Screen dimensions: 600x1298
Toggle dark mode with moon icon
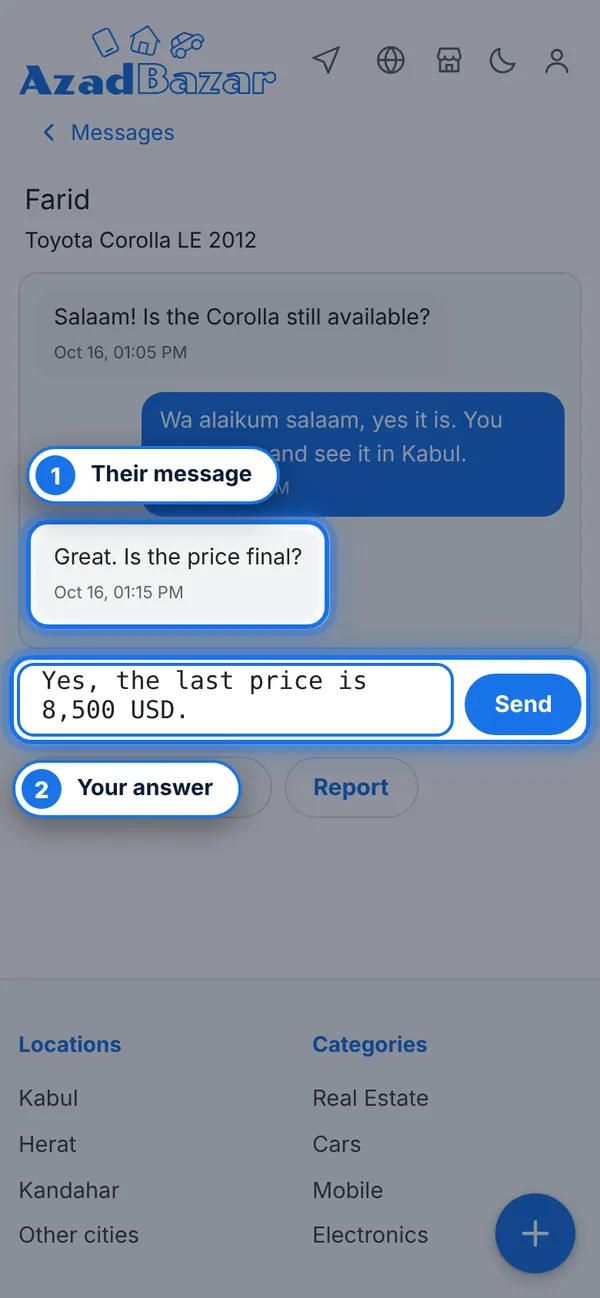click(x=502, y=60)
